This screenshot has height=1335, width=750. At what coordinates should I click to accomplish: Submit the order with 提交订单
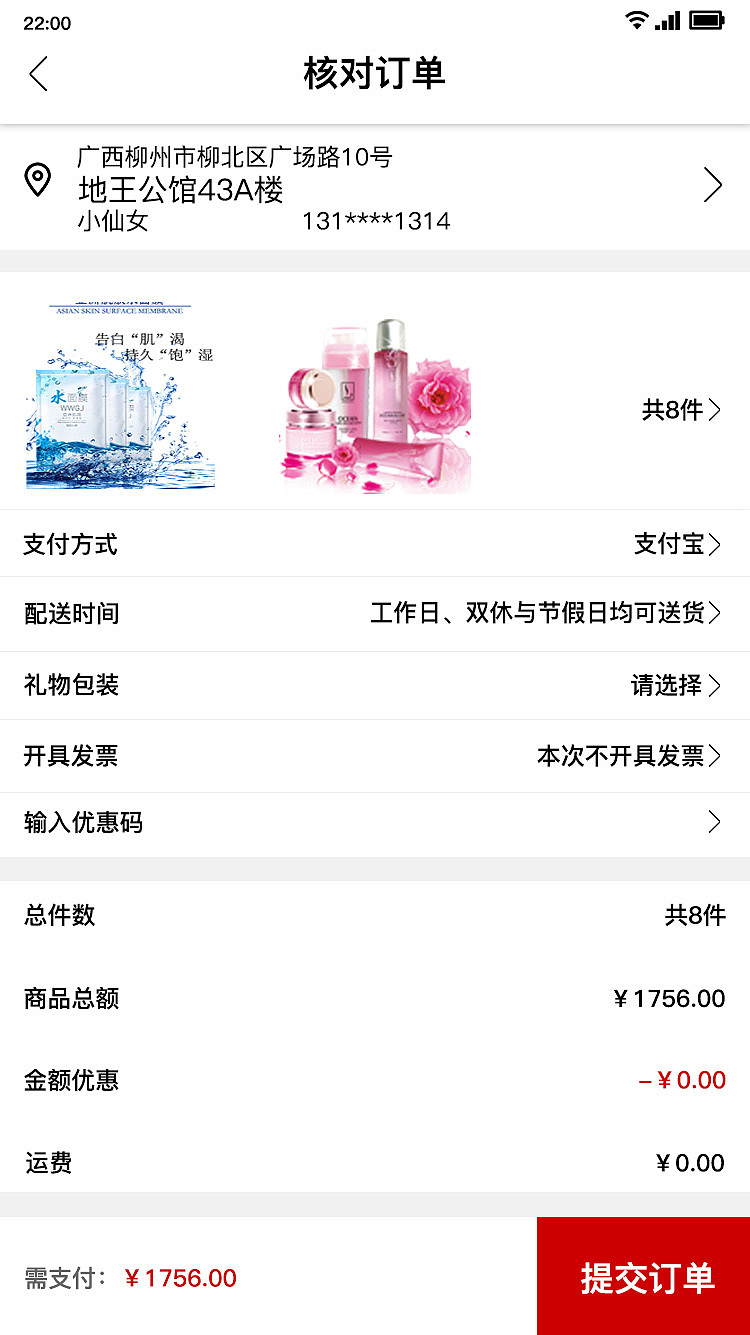[x=645, y=1277]
